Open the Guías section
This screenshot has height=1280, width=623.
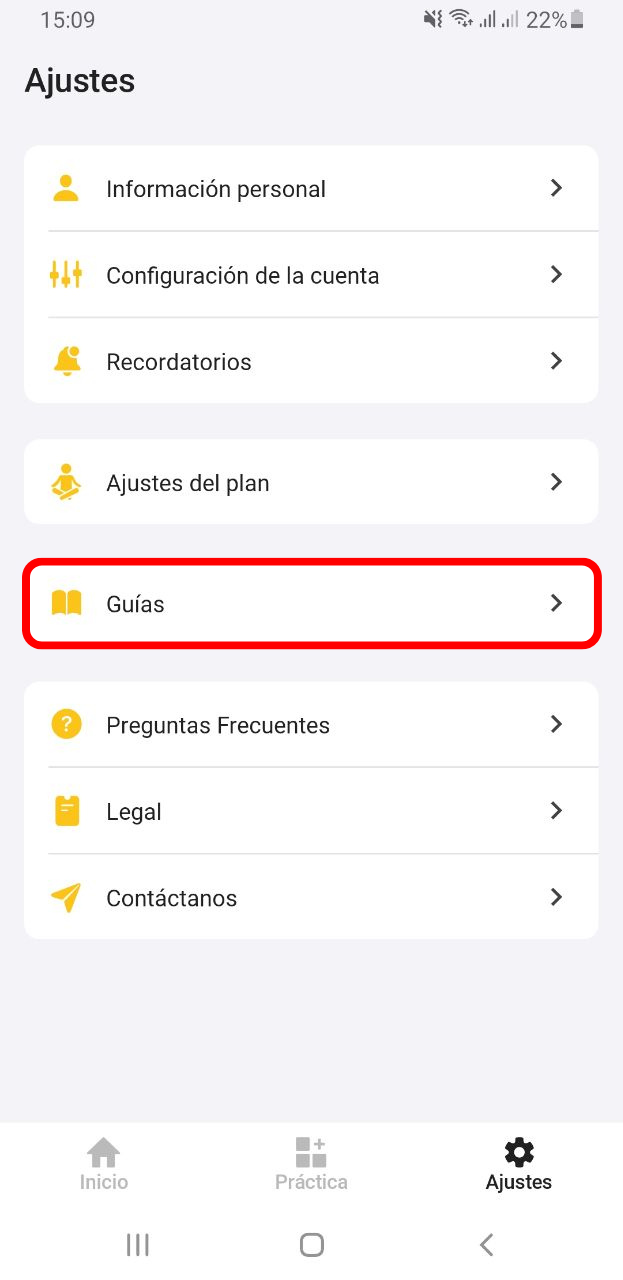pos(311,603)
